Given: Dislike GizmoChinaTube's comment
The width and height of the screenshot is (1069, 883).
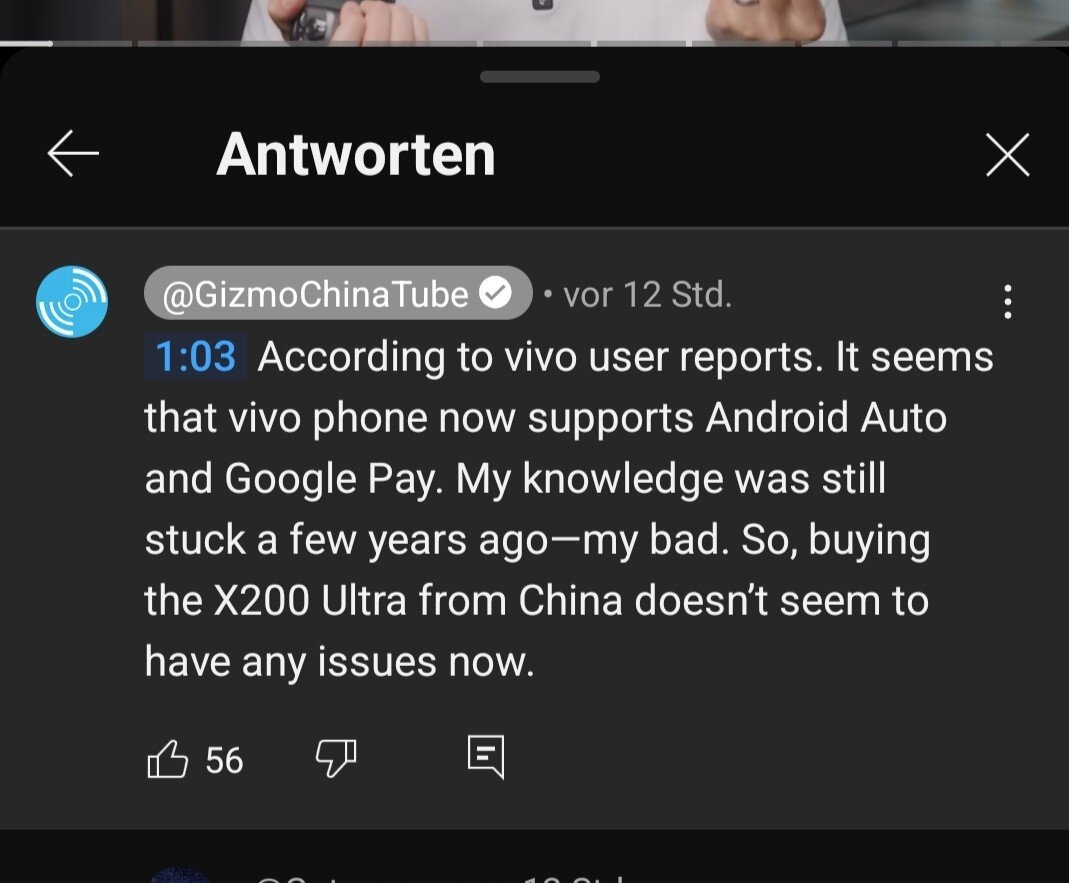Looking at the screenshot, I should pos(336,760).
